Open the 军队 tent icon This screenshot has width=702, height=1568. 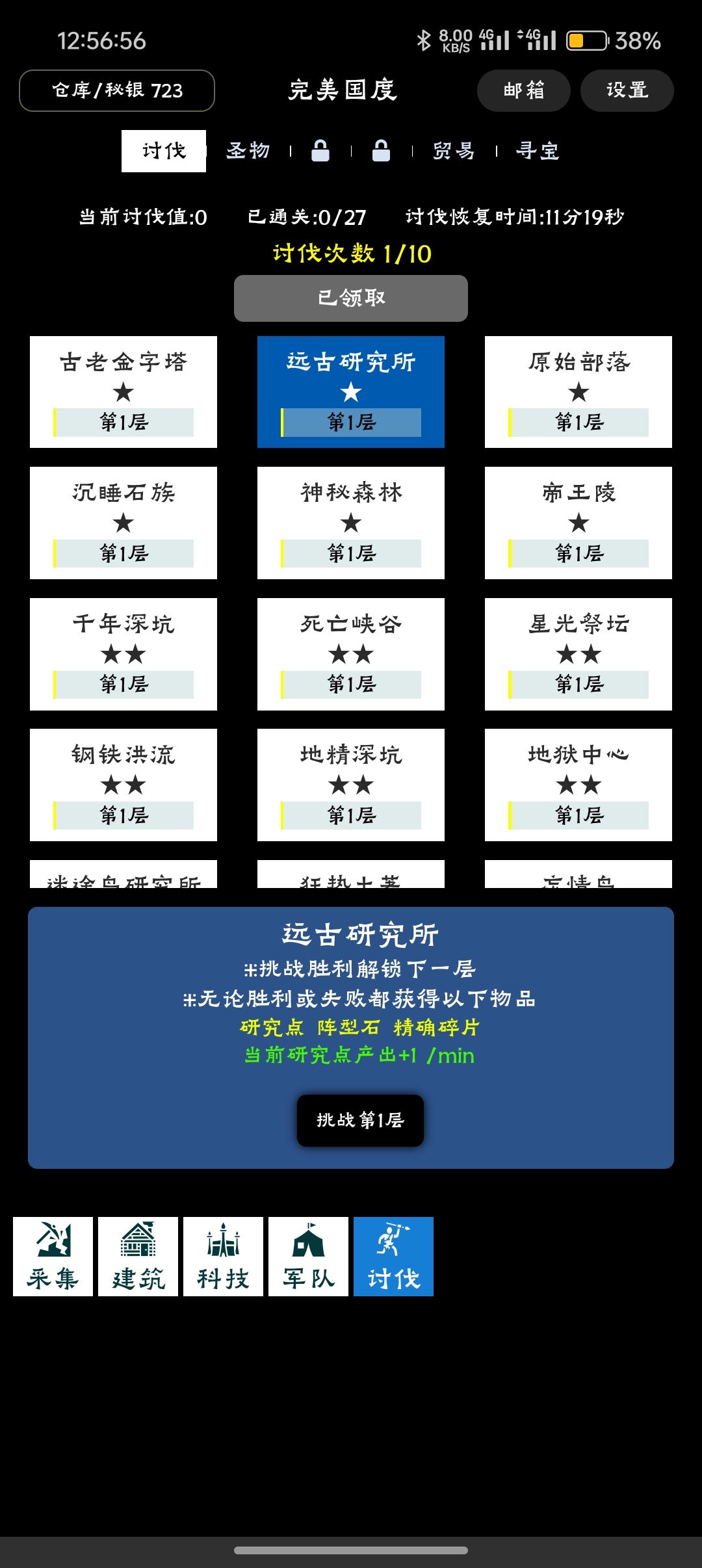[x=307, y=1255]
